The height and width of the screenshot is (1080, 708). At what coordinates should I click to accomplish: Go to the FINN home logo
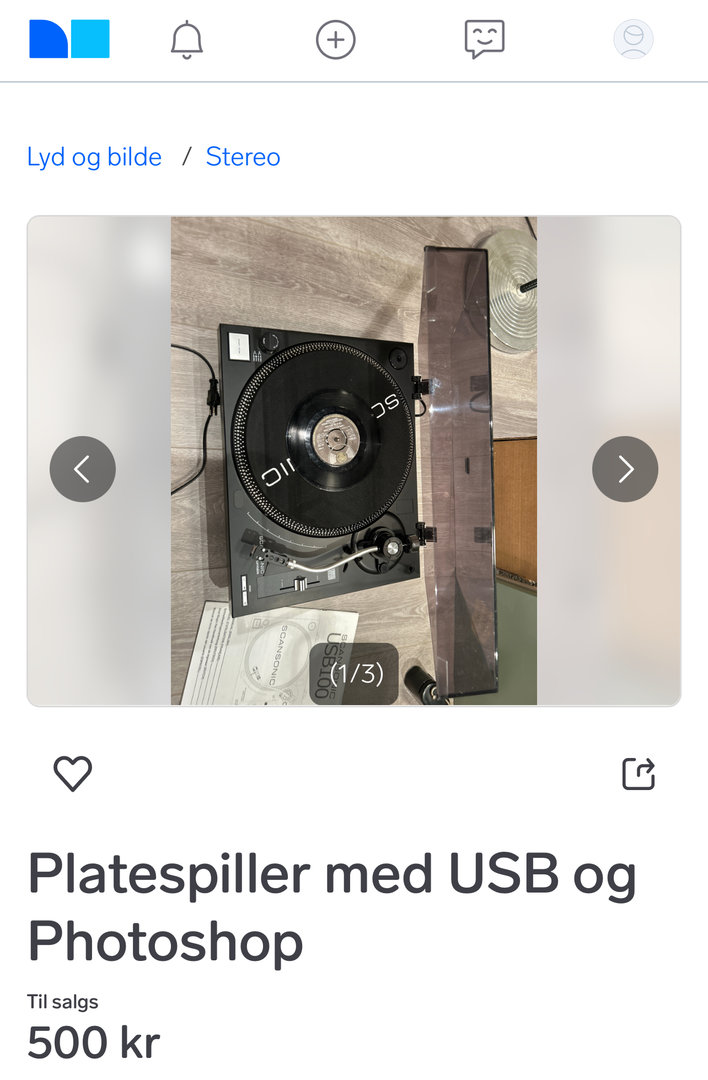coord(69,39)
